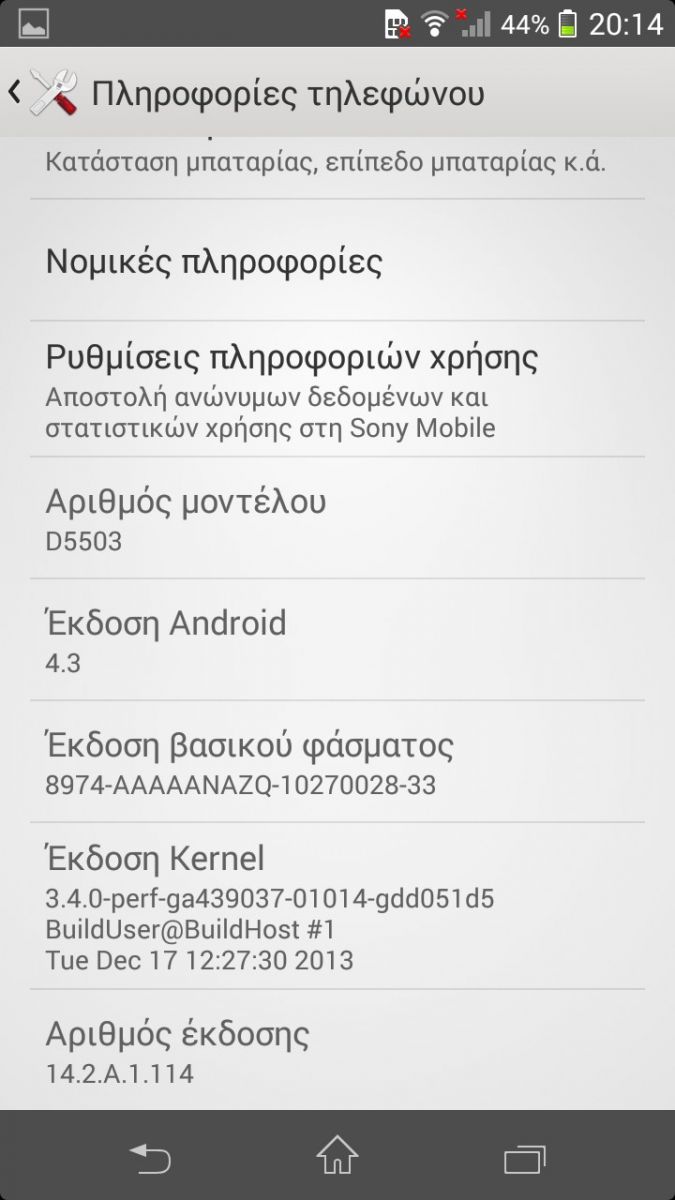This screenshot has width=675, height=1200.
Task: Open the recent apps view
Action: click(524, 1157)
